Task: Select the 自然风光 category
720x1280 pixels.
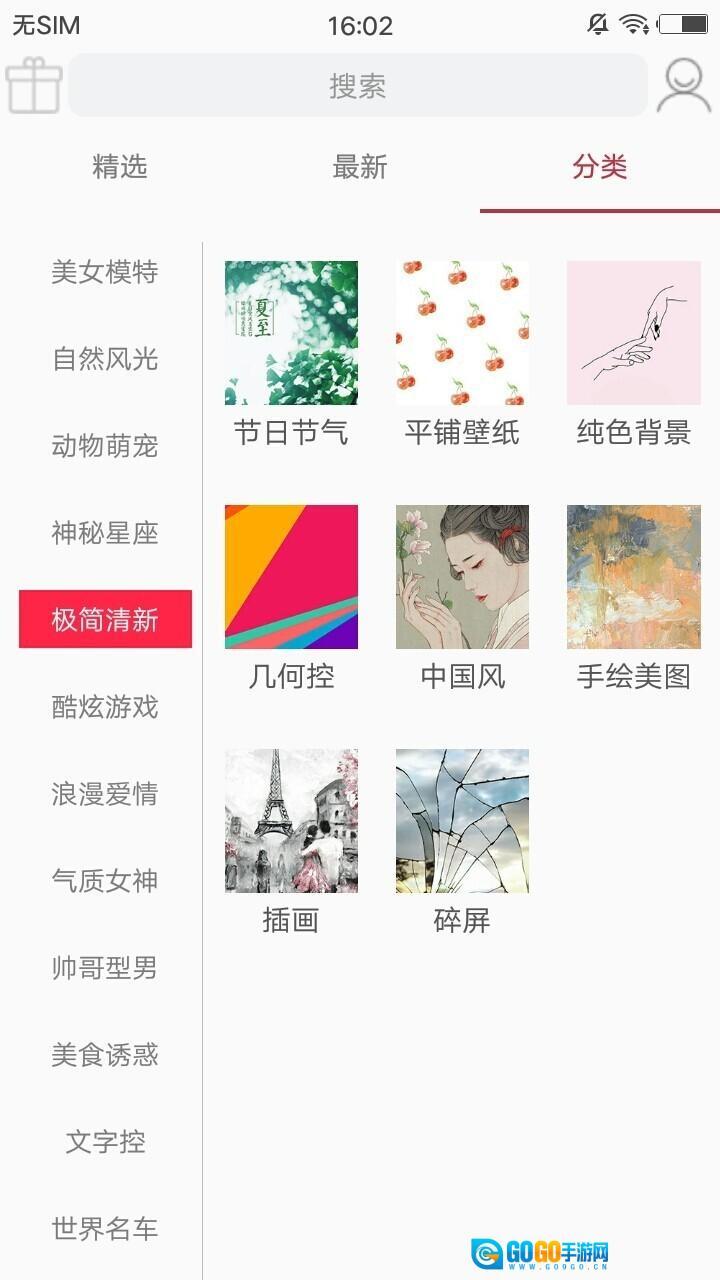Action: pos(105,359)
